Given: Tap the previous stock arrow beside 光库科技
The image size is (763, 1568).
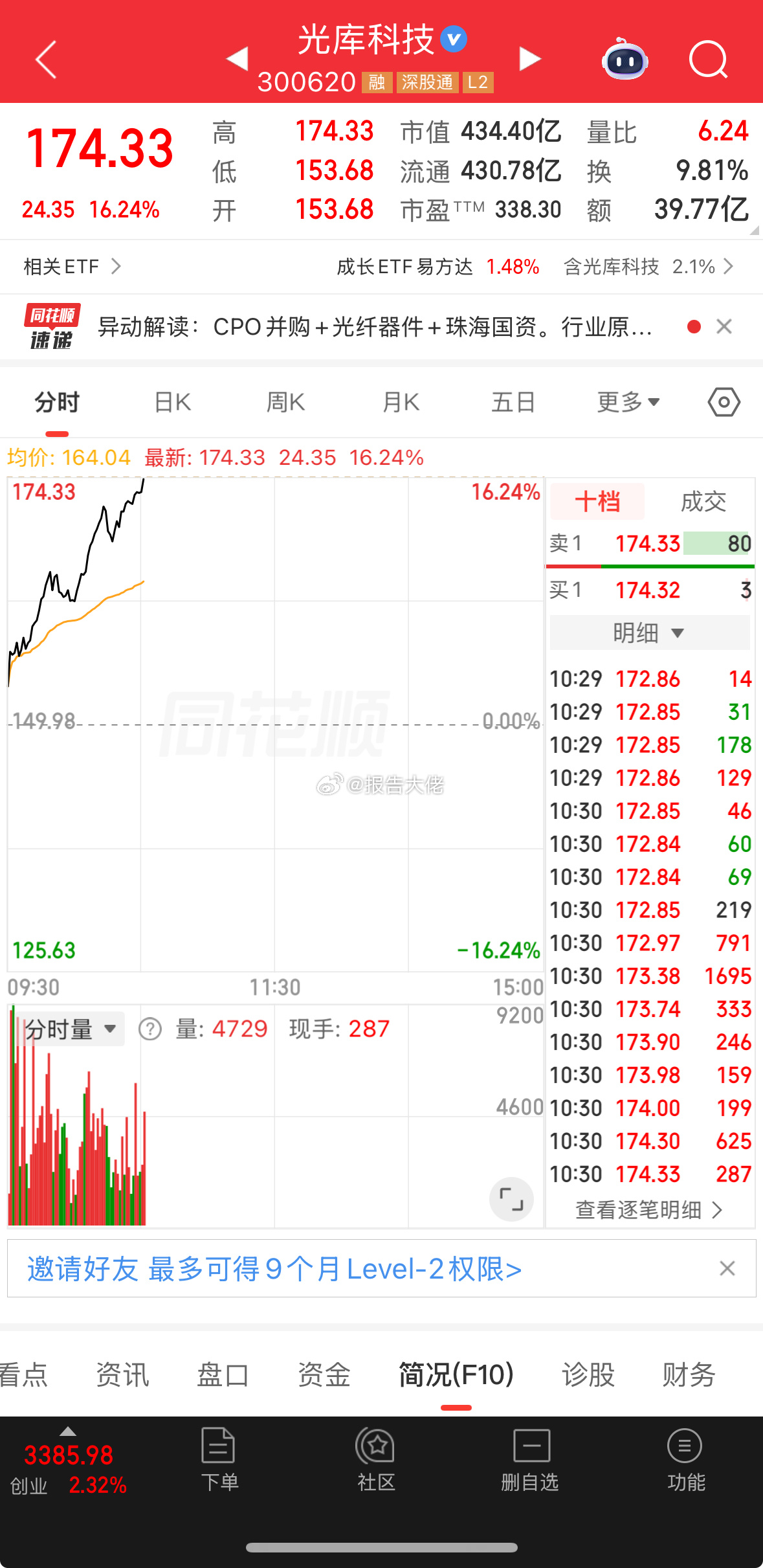Looking at the screenshot, I should point(239,58).
